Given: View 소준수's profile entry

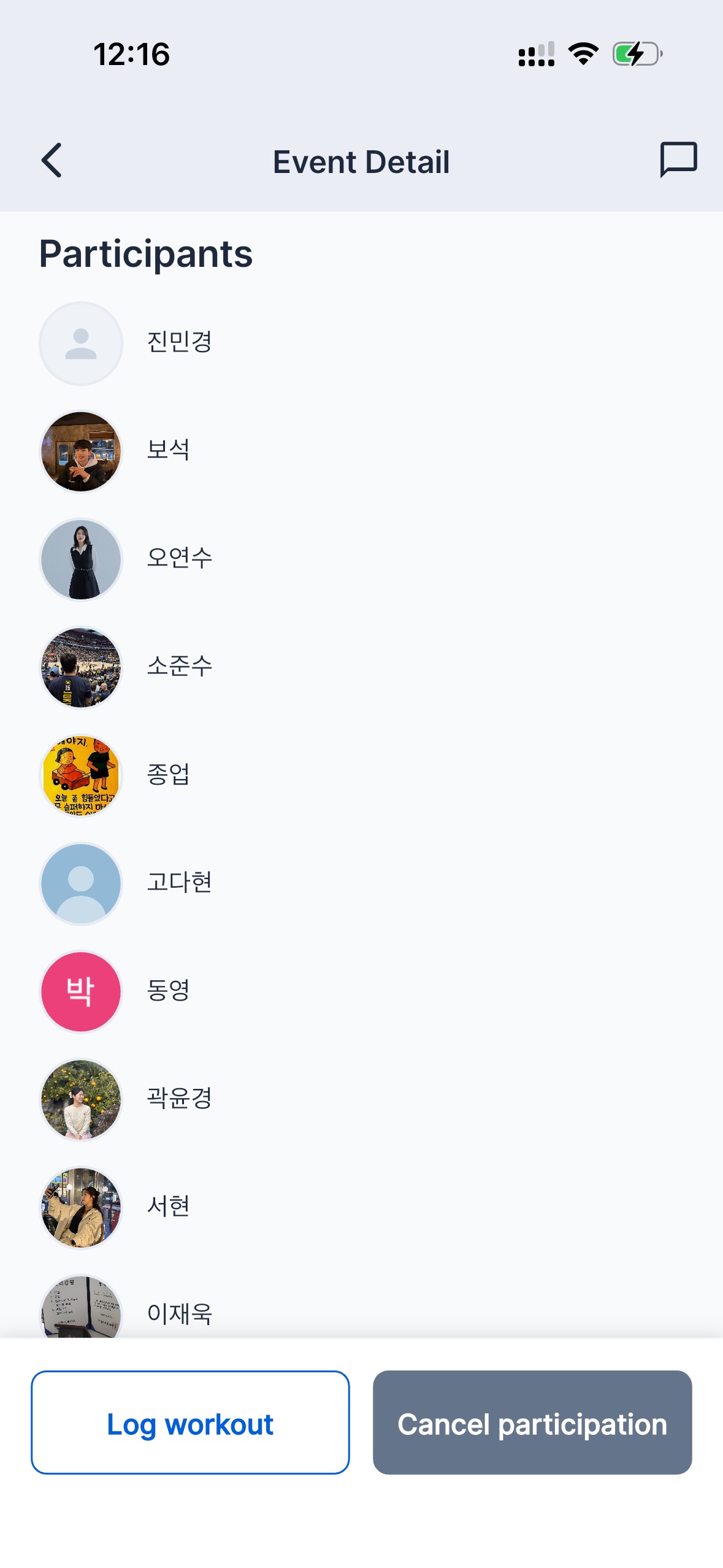Looking at the screenshot, I should point(182,667).
